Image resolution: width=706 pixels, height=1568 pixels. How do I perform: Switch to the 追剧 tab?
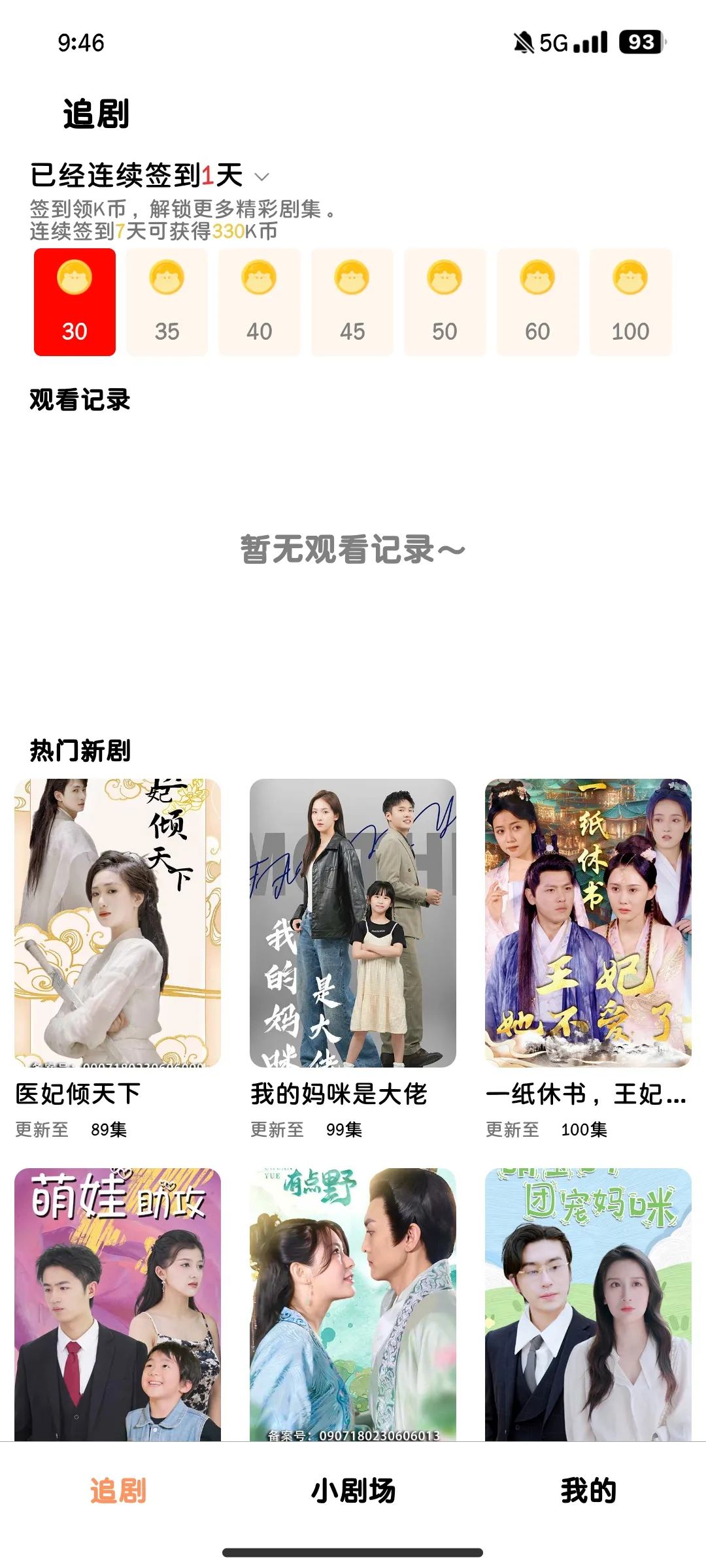[118, 1491]
